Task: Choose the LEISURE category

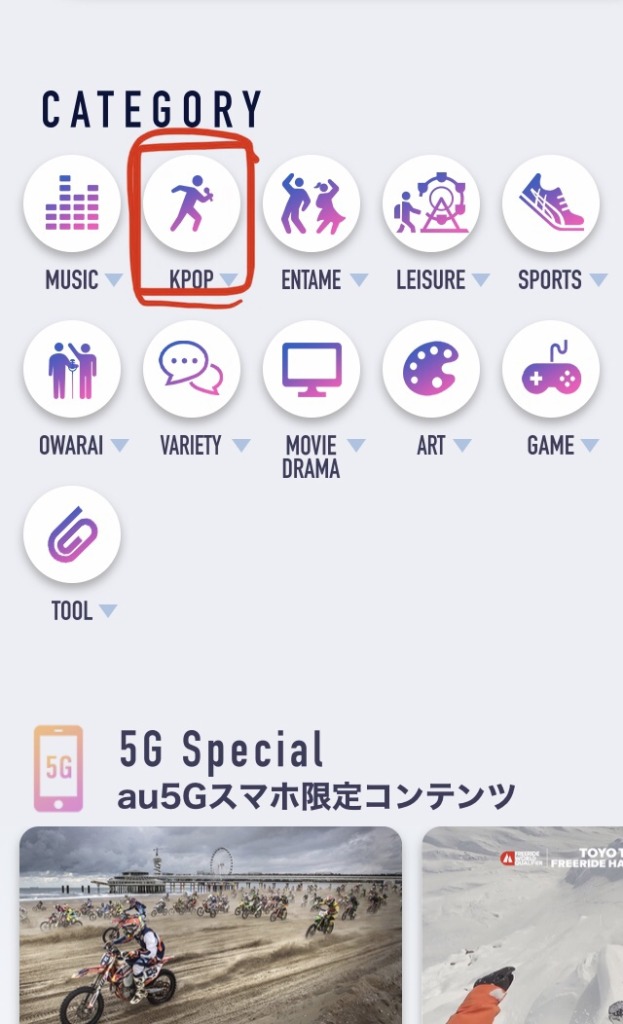Action: [431, 204]
